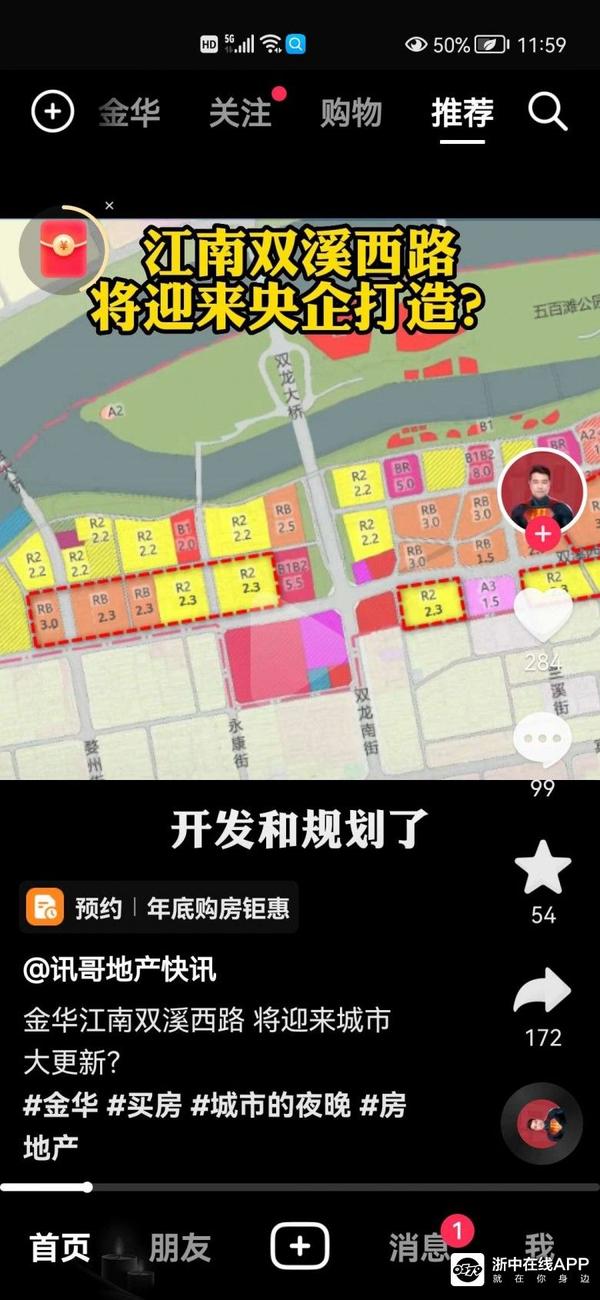Screen dimensions: 600x1300
Task: Favorite the video with the star
Action: pyautogui.click(x=542, y=868)
